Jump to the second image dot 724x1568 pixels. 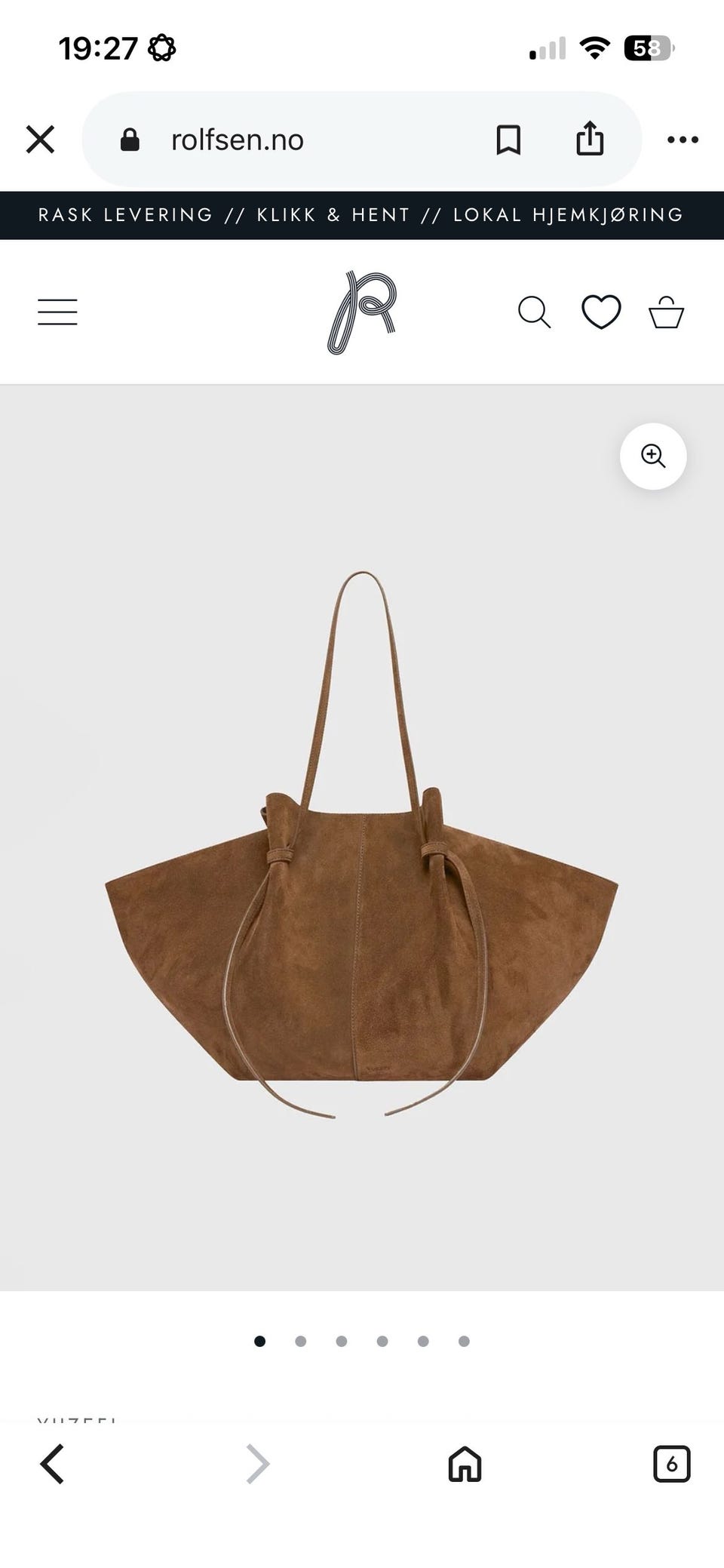click(301, 1341)
